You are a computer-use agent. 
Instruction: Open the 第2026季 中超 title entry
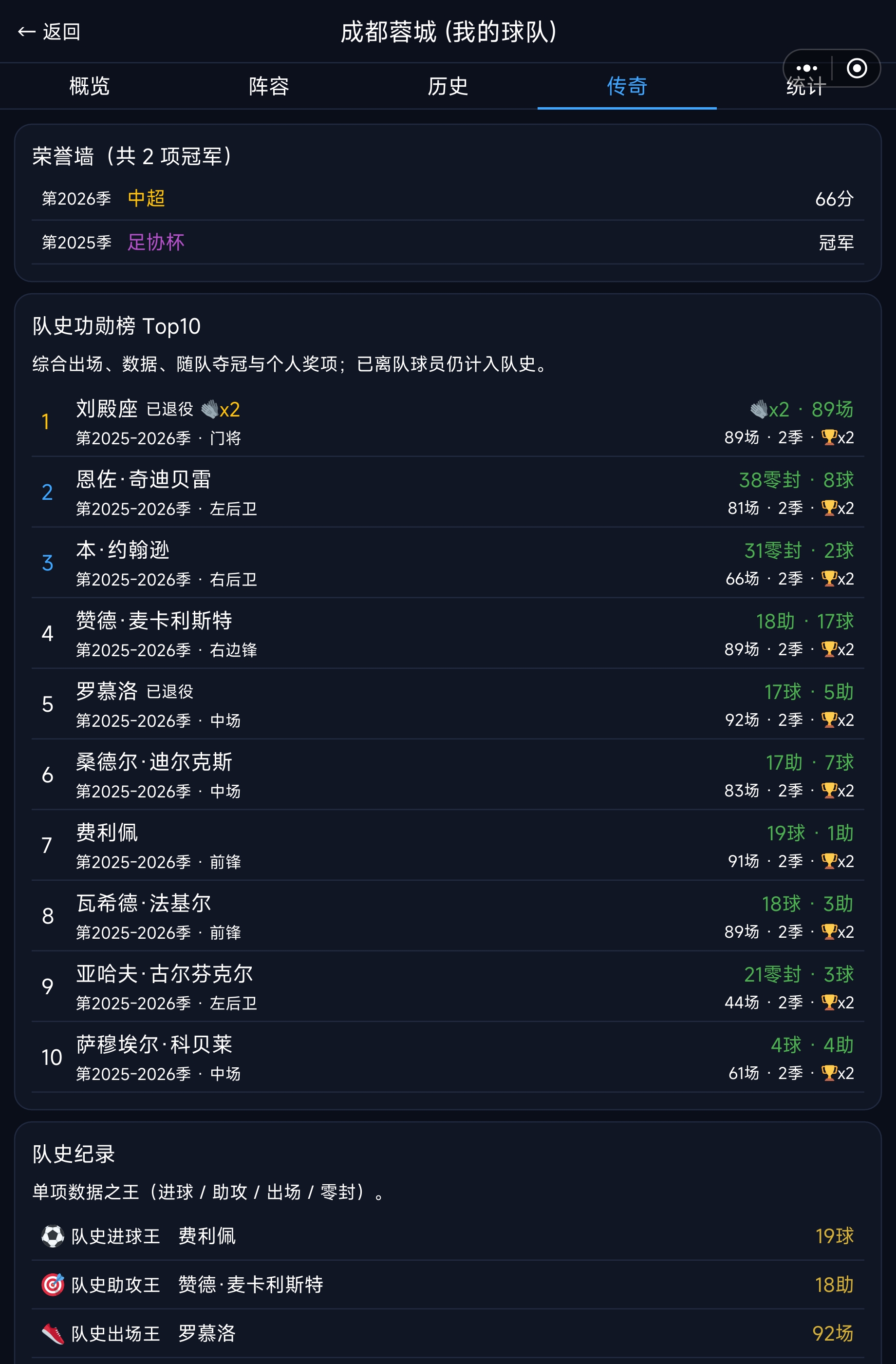pos(448,198)
